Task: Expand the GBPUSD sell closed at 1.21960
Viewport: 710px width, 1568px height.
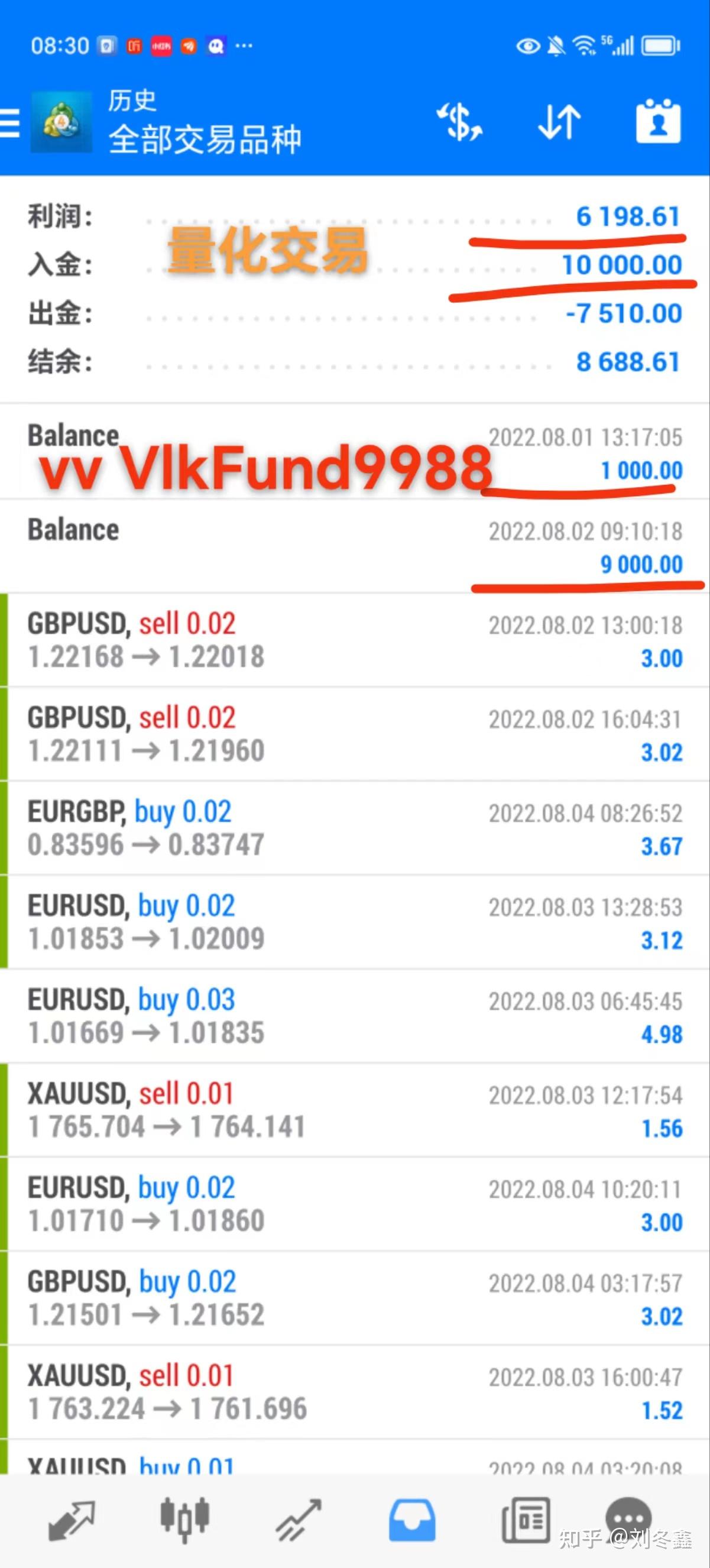Action: [355, 734]
